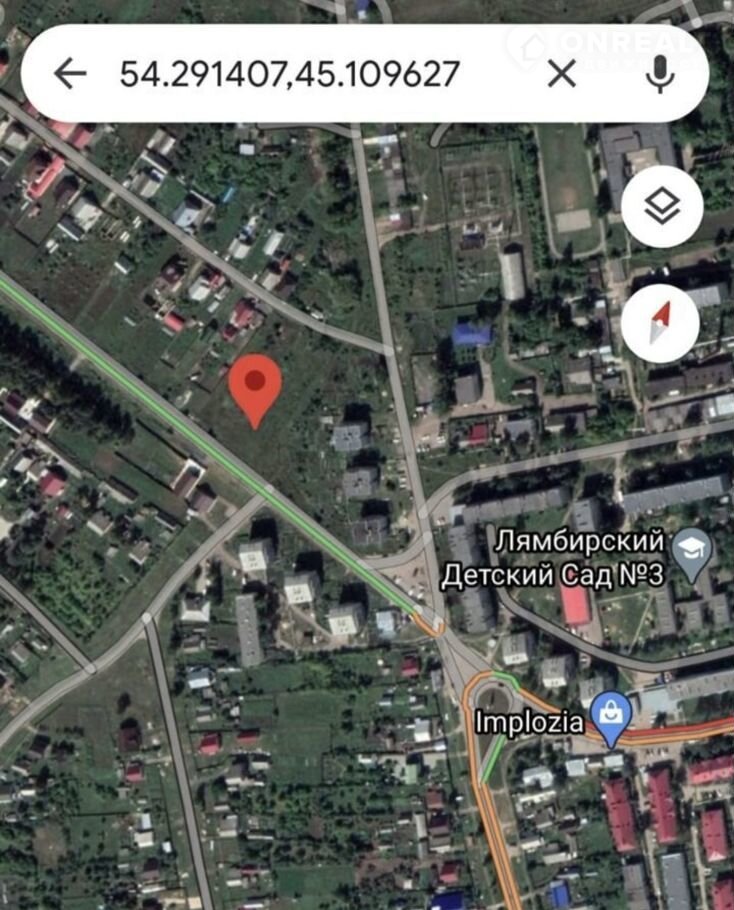Tap the compass to reorient map
Viewport: 734px width, 910px height.
(x=661, y=322)
